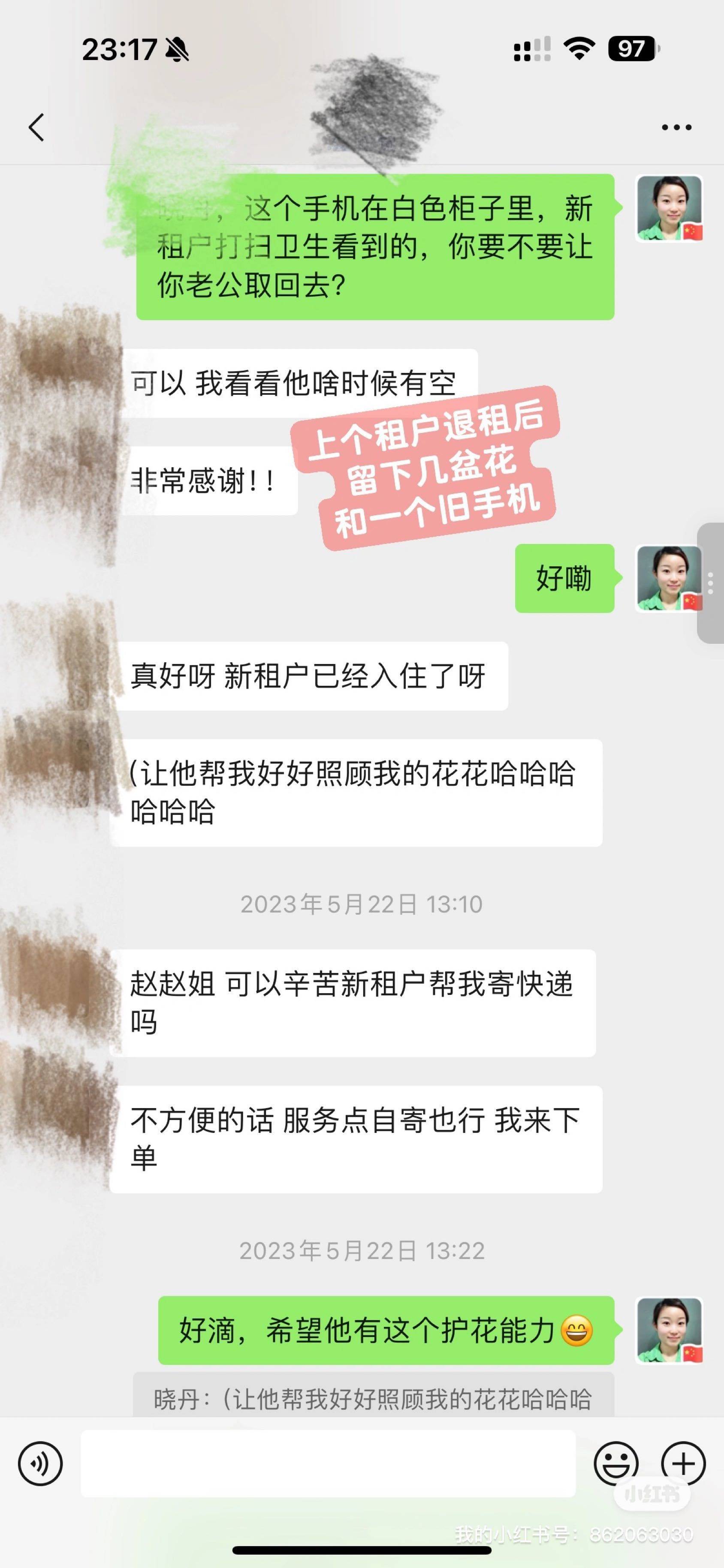
Task: Focus the message text field
Action: (328, 1463)
